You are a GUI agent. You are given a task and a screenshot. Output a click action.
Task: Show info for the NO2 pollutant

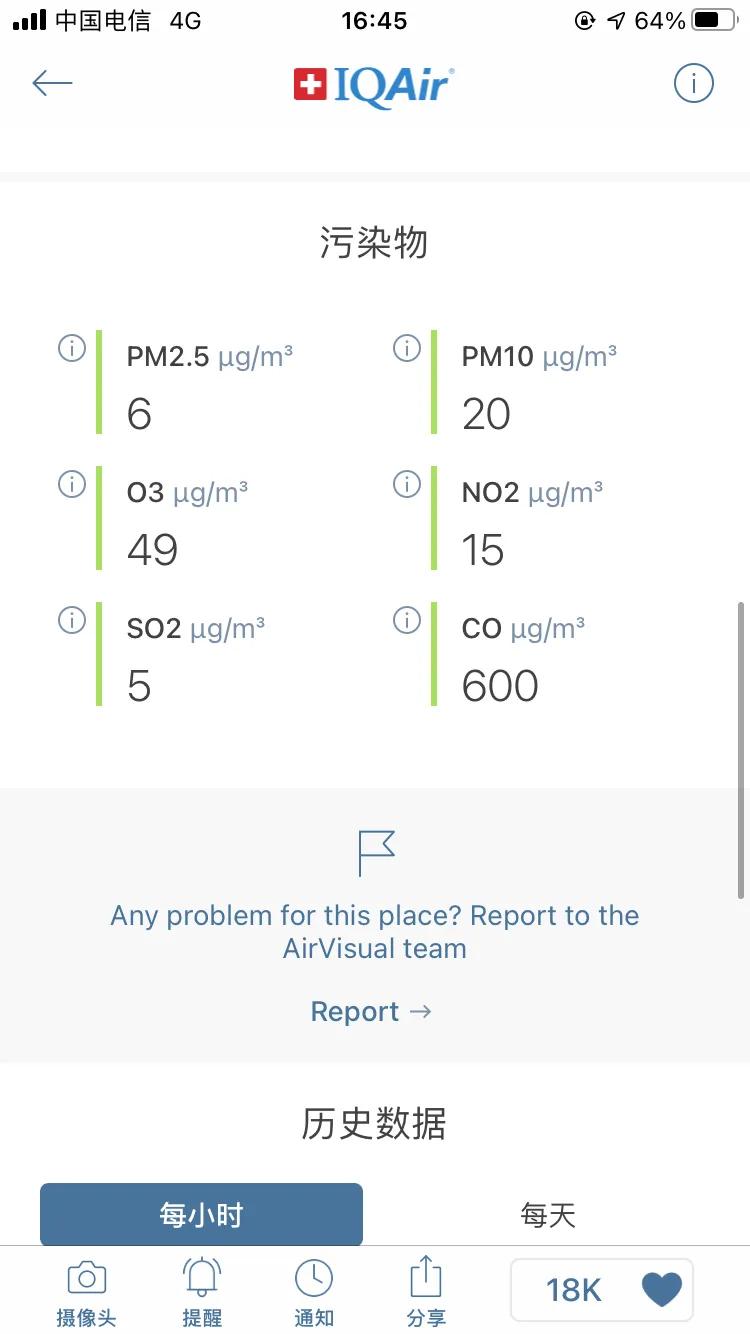pos(406,485)
